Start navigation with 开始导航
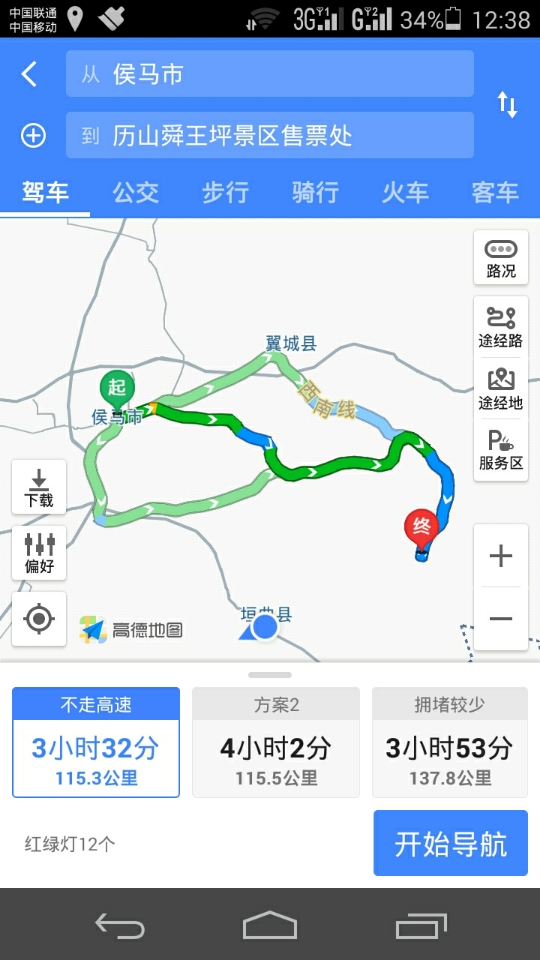 coord(451,843)
